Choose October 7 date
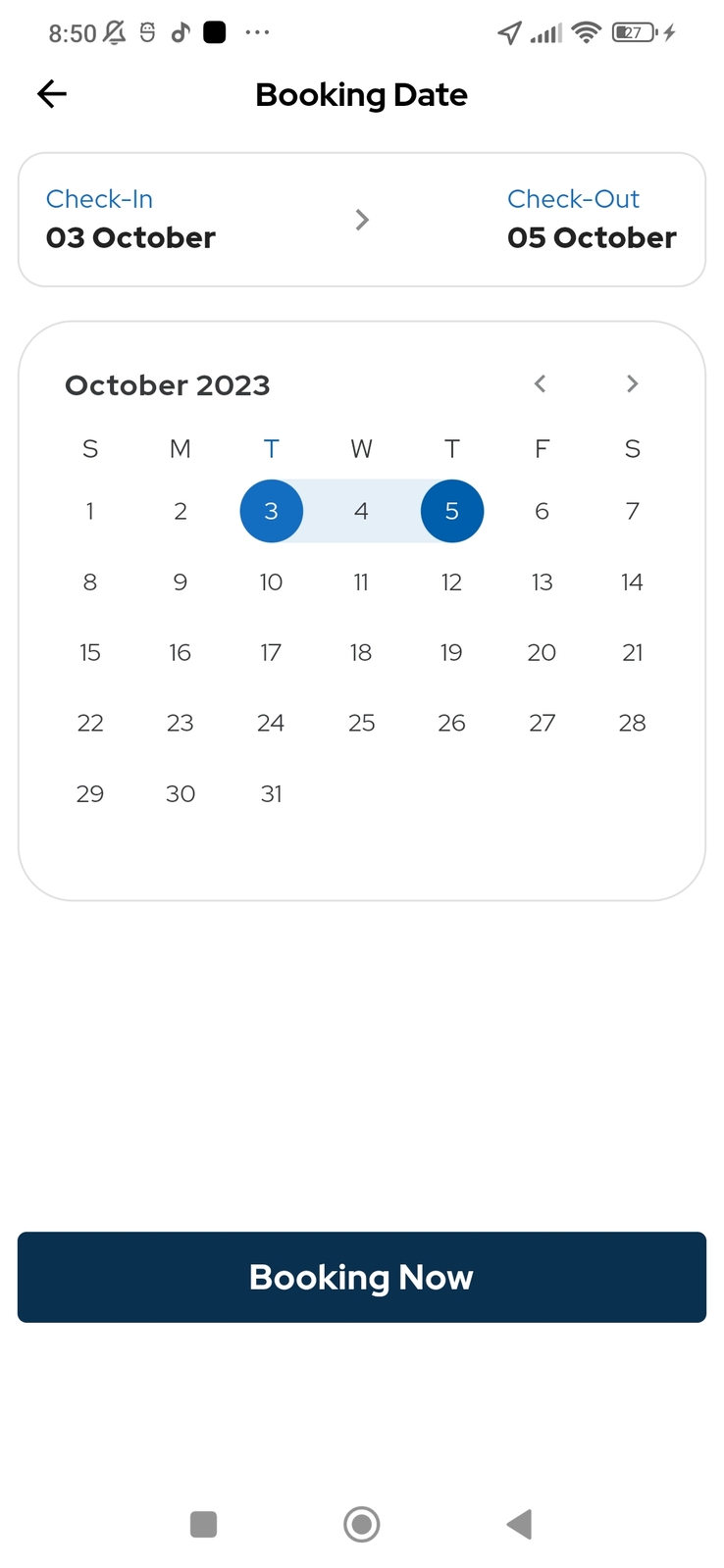The height and width of the screenshot is (1568, 724). (632, 511)
